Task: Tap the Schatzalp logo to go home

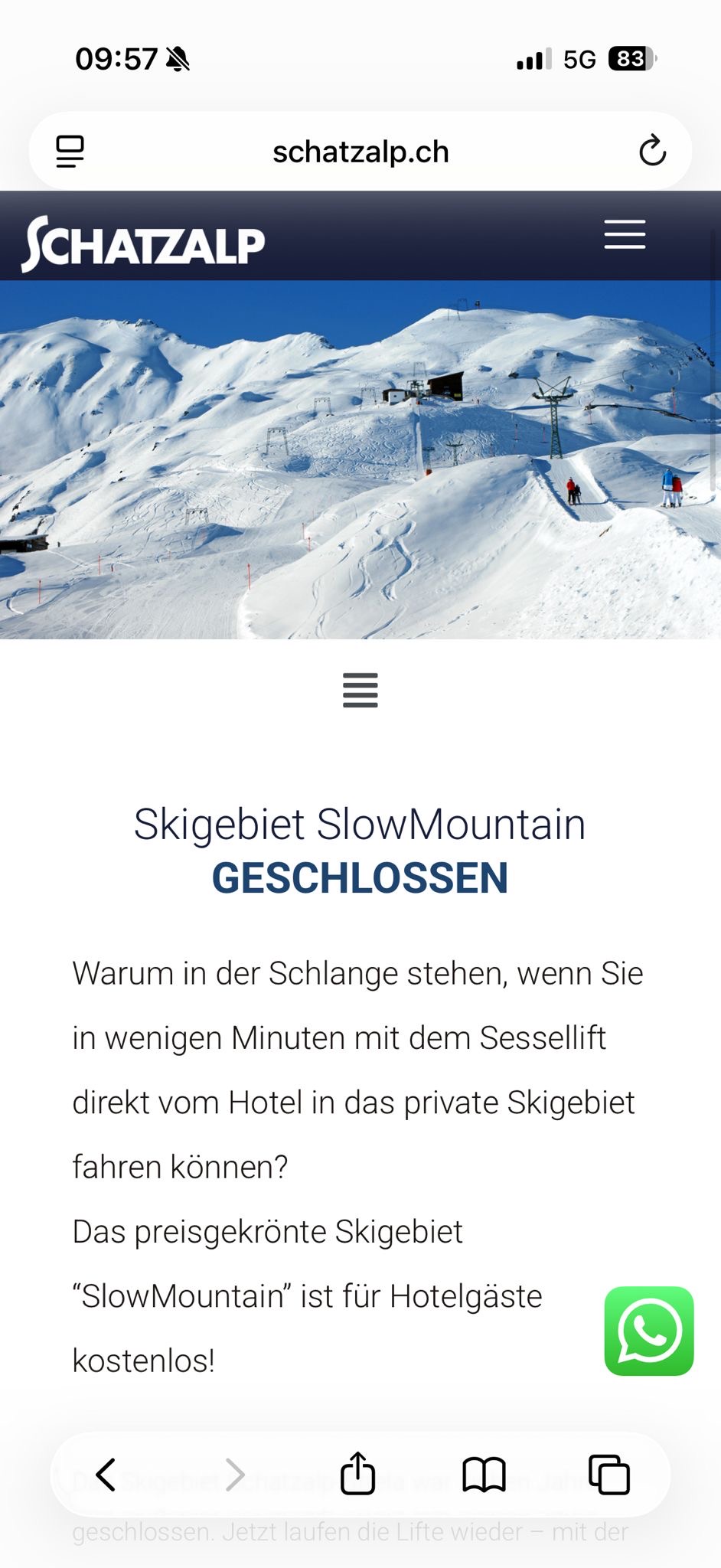Action: 143,243
